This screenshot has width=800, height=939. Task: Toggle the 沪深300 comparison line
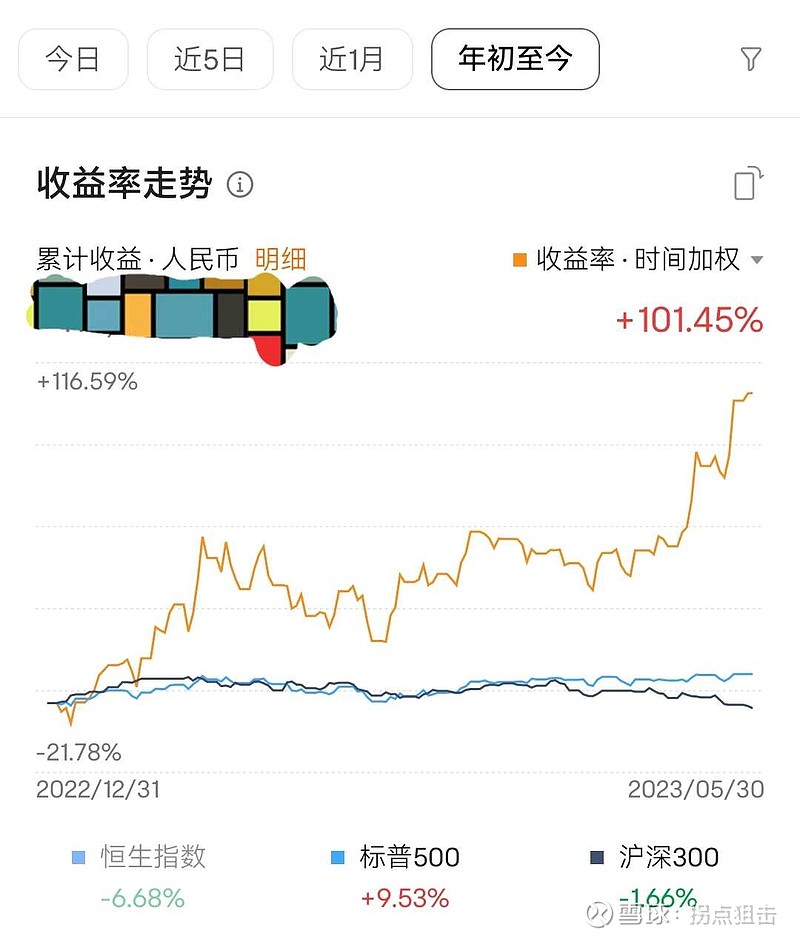pyautogui.click(x=670, y=858)
